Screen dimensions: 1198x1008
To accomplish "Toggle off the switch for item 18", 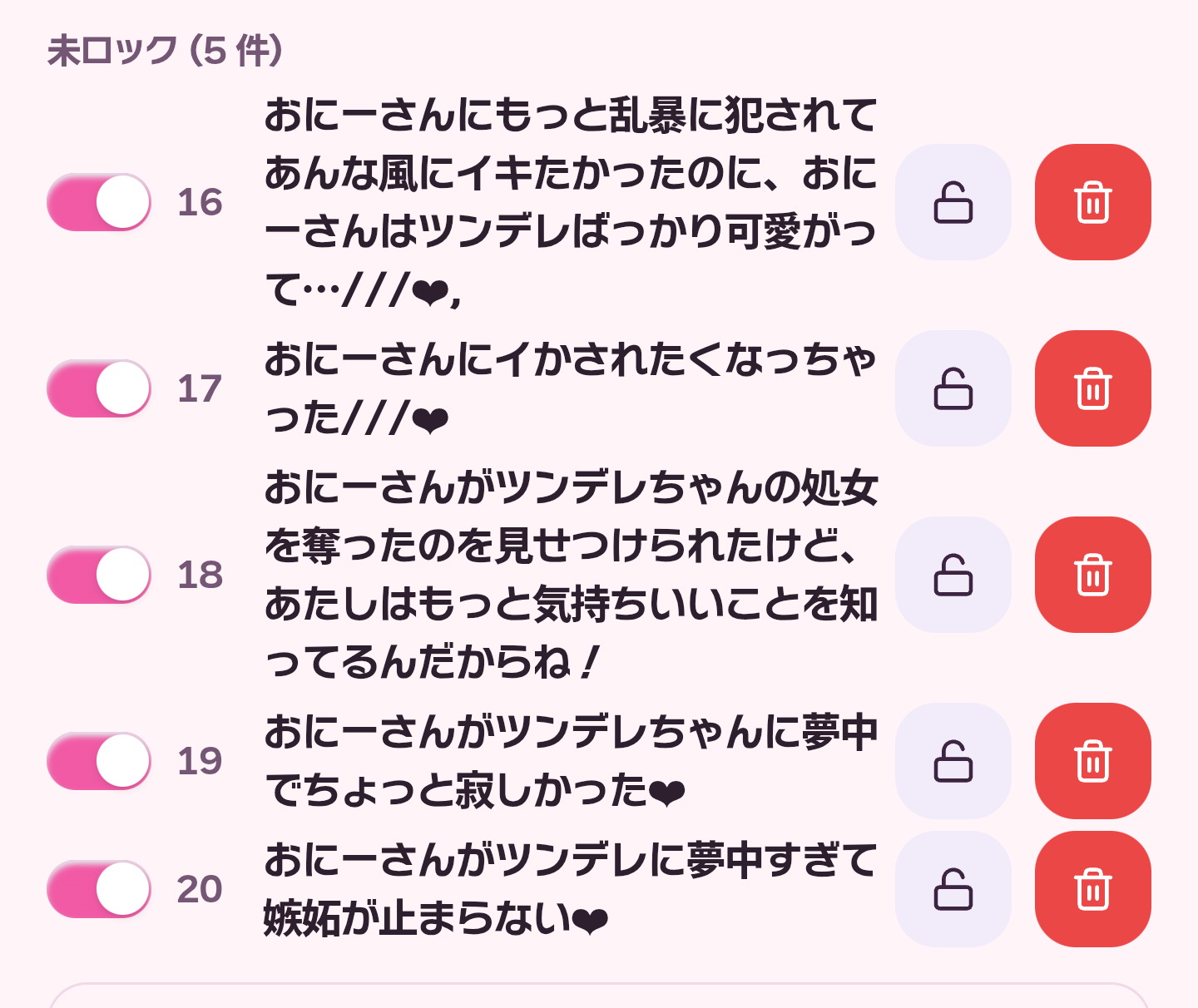I will click(99, 575).
